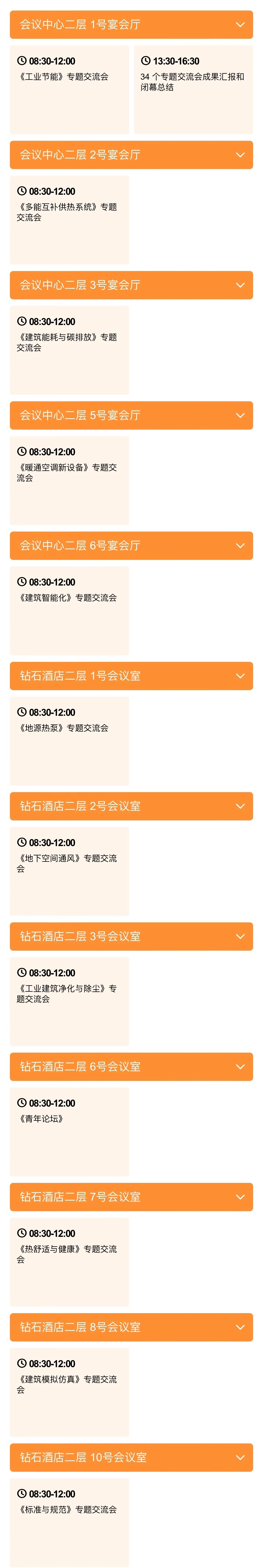This screenshot has height=1568, width=263.
Task: Open the 《建筑智能化》专题交流会 card
Action: [x=69, y=611]
